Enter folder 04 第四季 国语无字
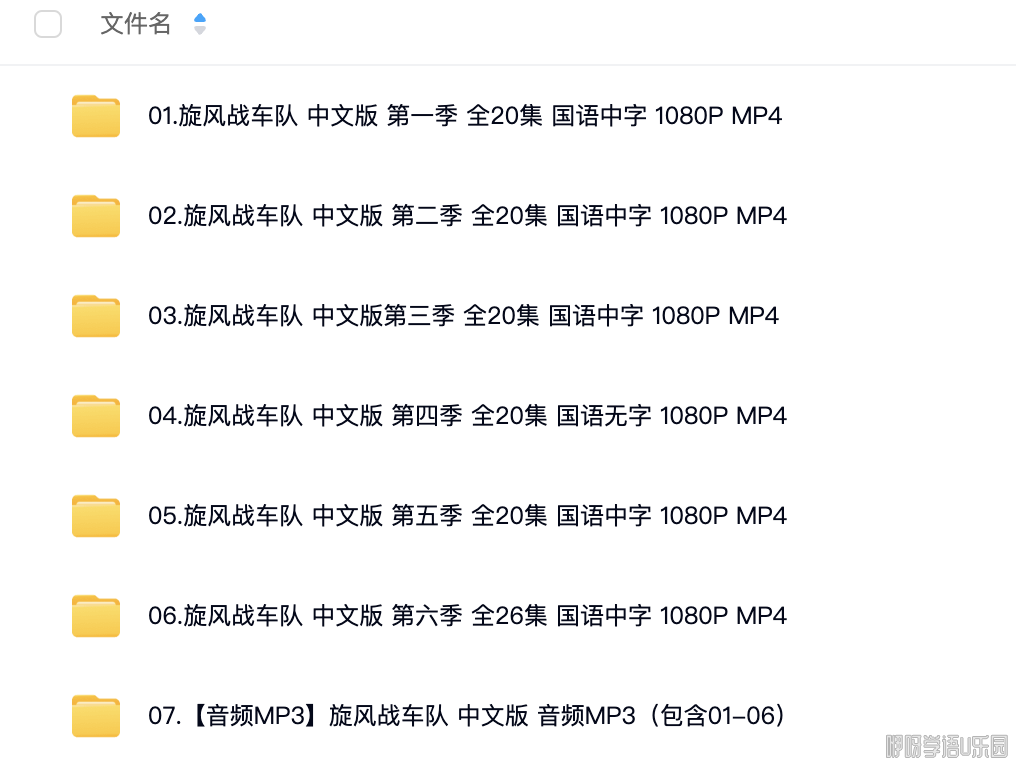 pos(467,416)
